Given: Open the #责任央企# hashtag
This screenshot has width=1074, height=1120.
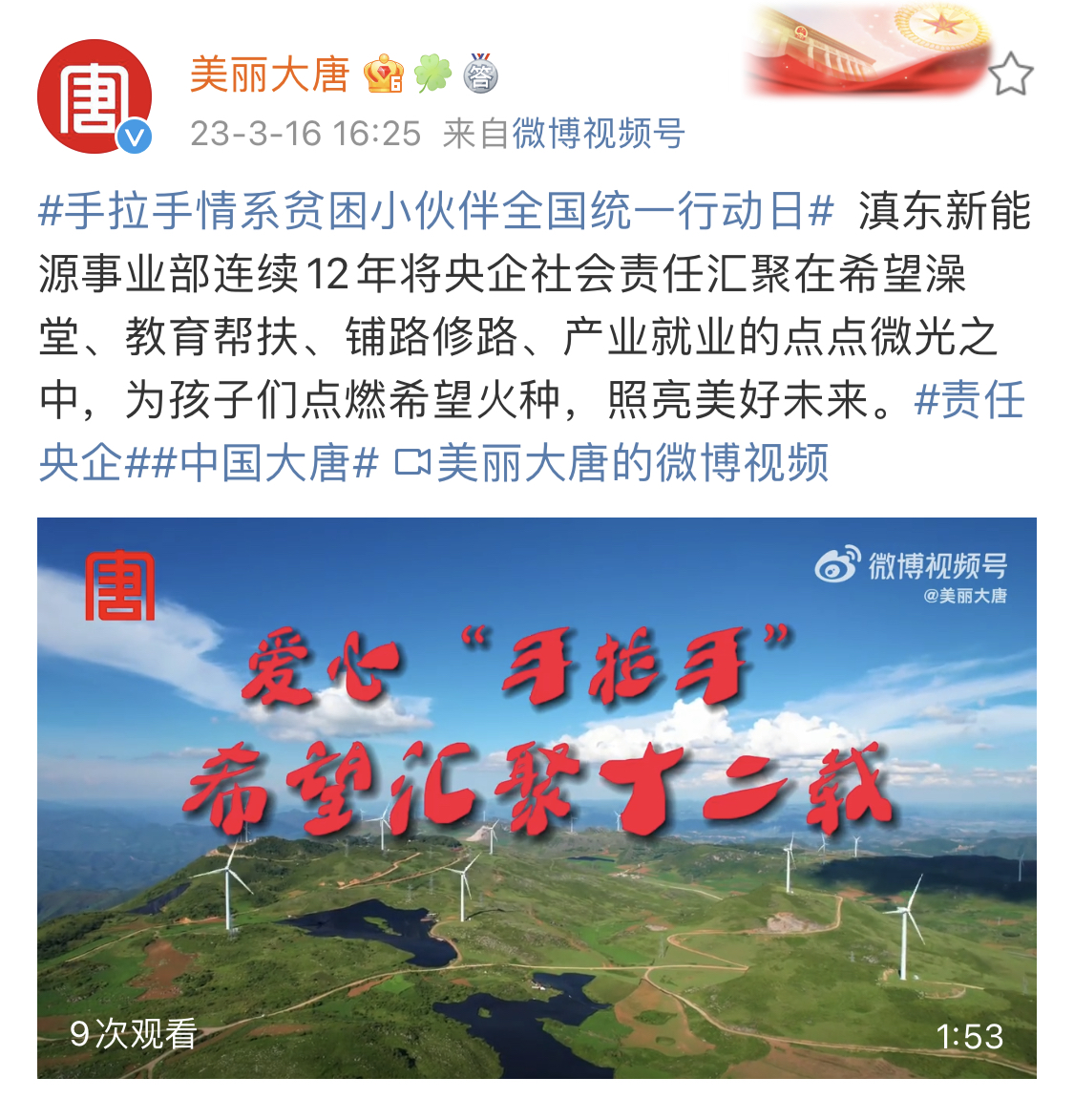Looking at the screenshot, I should tap(968, 400).
